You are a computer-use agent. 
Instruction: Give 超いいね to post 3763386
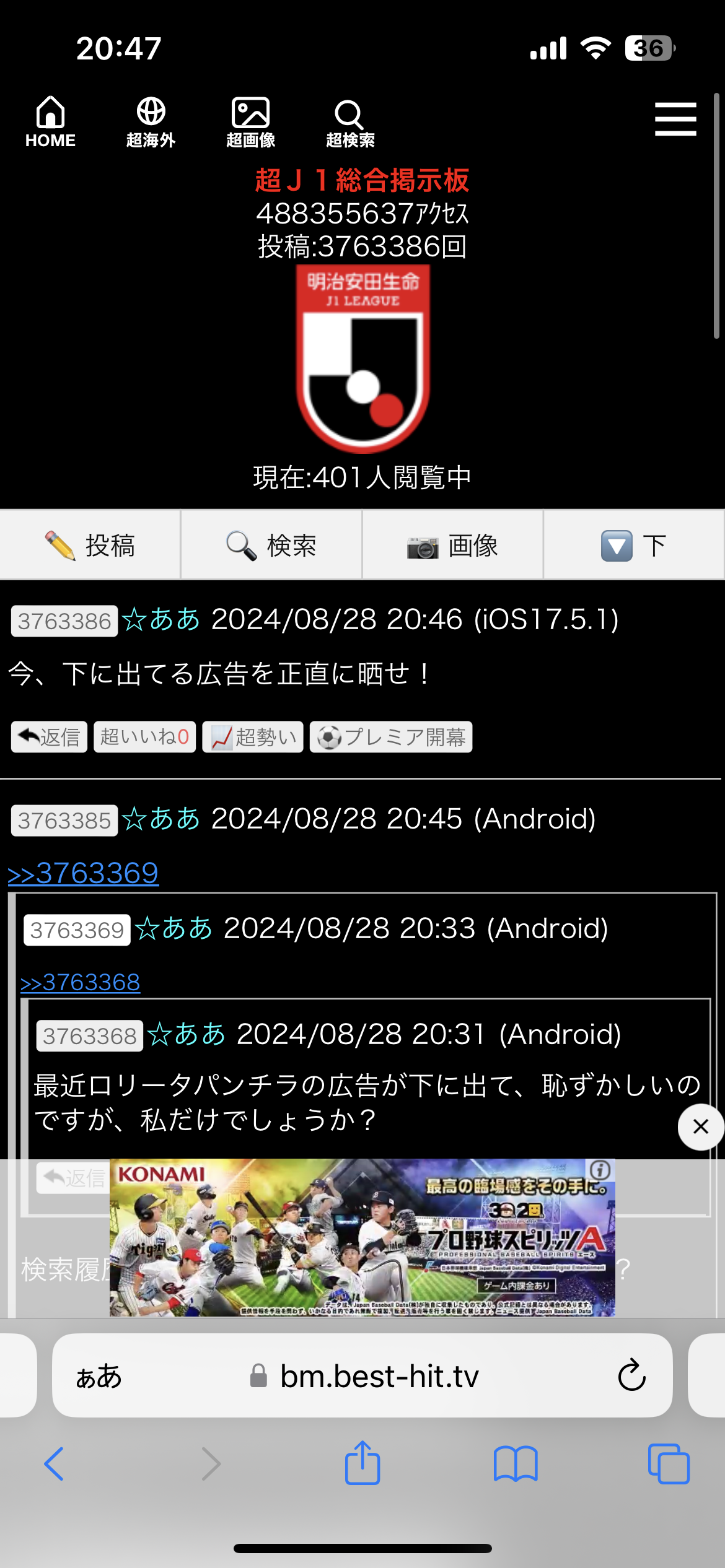point(144,737)
